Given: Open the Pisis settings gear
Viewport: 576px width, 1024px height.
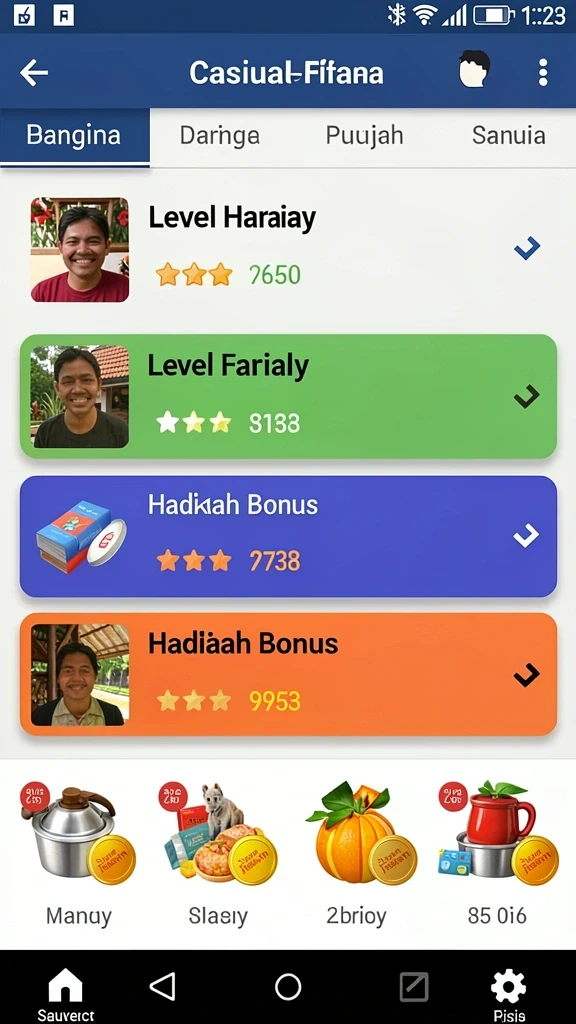Looking at the screenshot, I should (509, 993).
